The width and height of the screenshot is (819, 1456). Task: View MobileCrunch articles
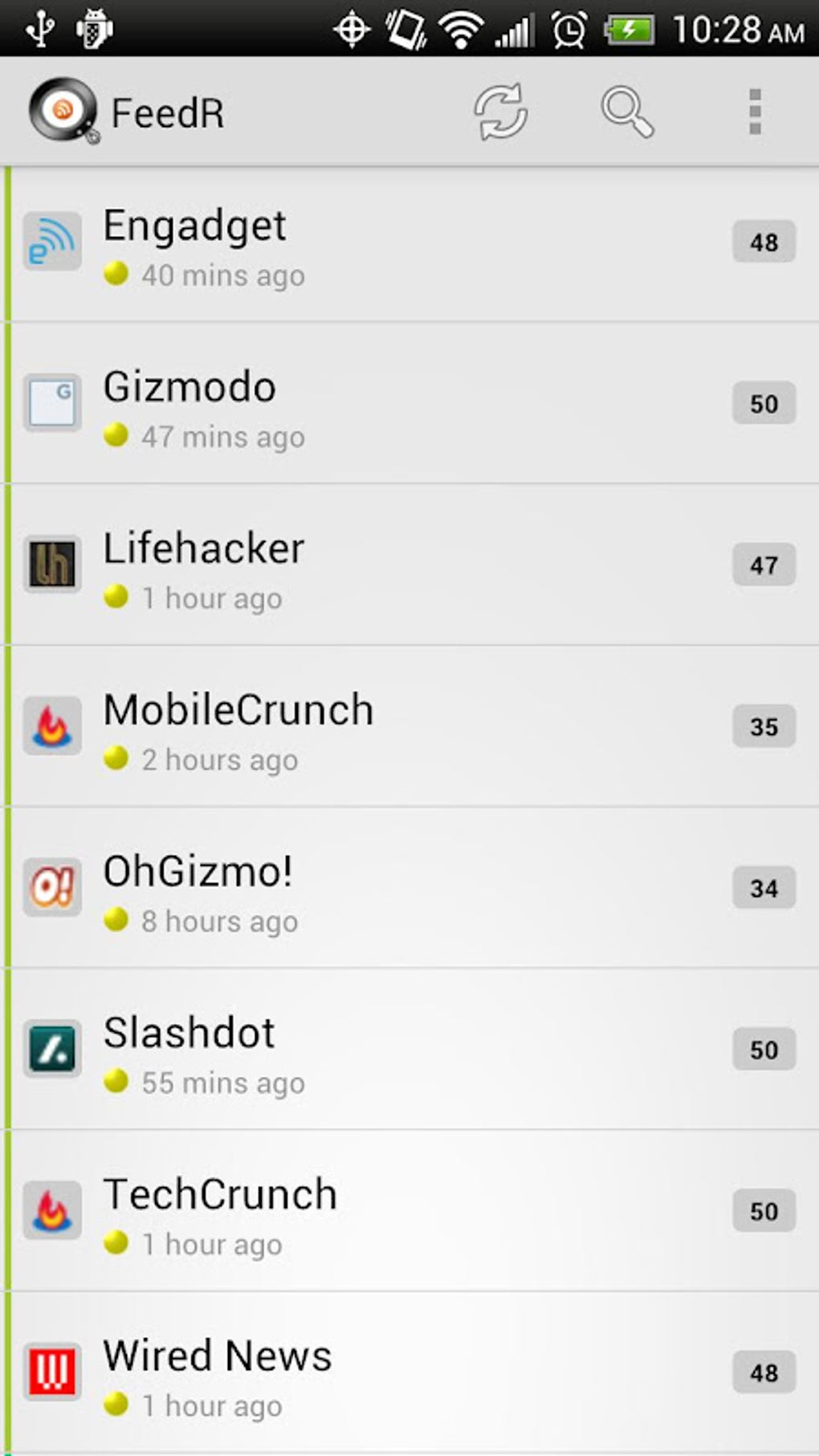pos(409,726)
